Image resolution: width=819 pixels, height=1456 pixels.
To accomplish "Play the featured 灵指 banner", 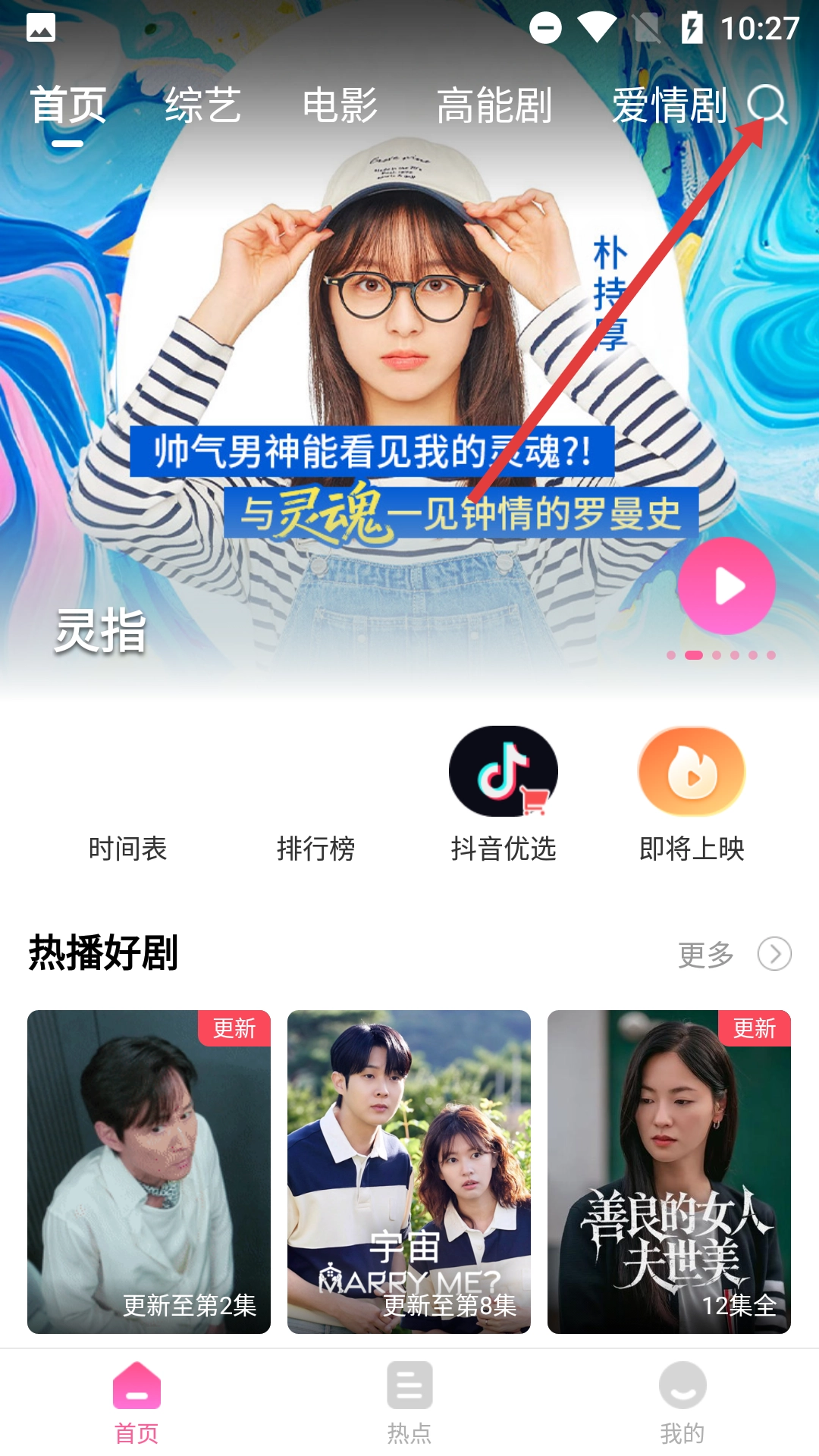I will coord(726,585).
